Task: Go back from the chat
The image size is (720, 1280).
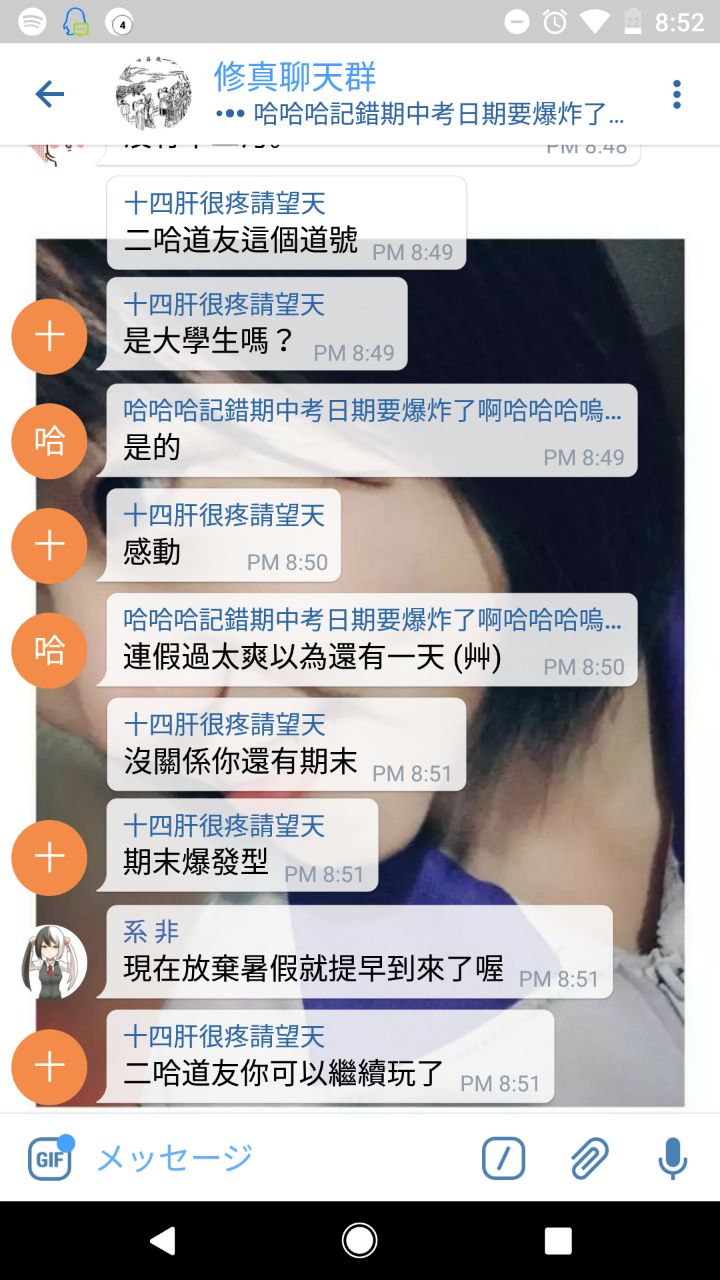Action: 49,94
